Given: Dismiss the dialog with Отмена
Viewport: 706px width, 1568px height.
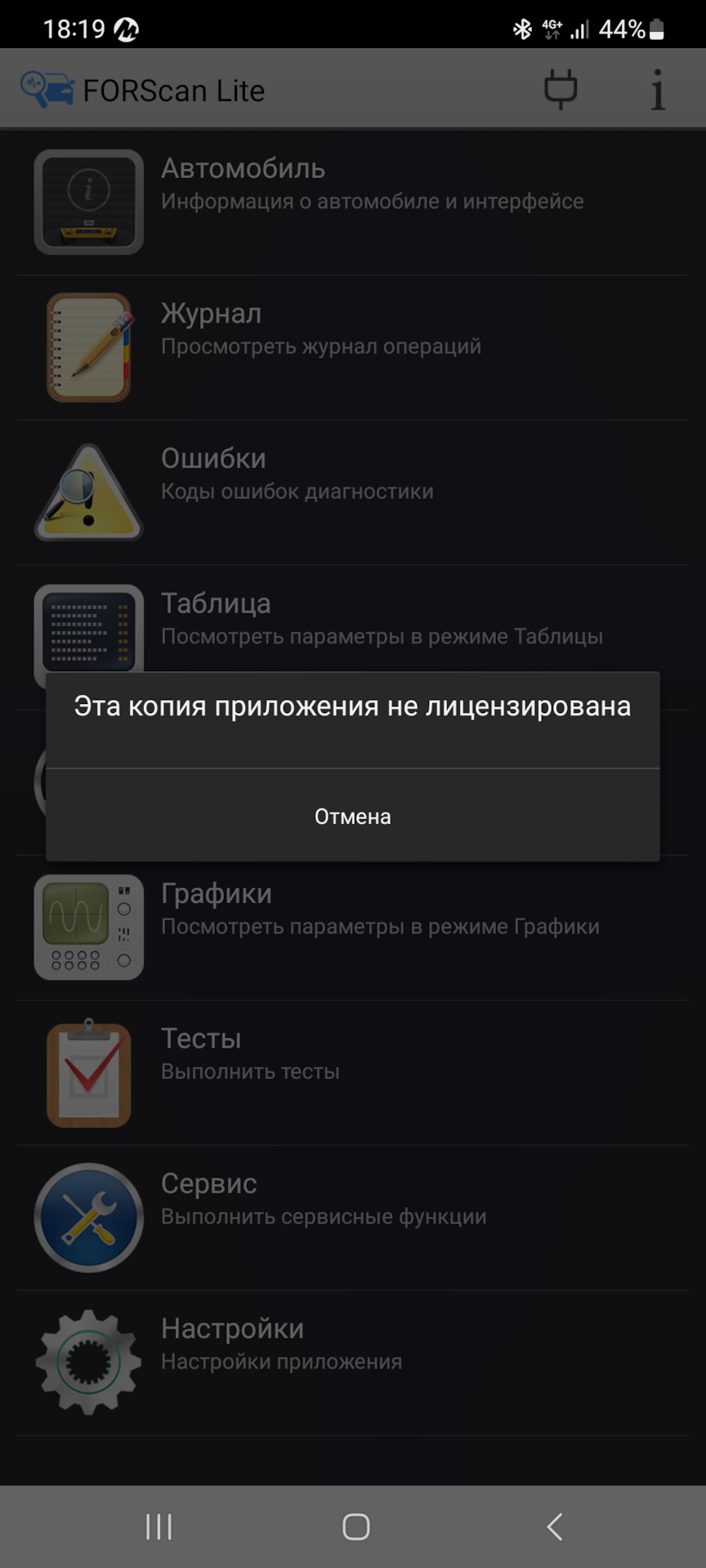Looking at the screenshot, I should click(x=352, y=816).
